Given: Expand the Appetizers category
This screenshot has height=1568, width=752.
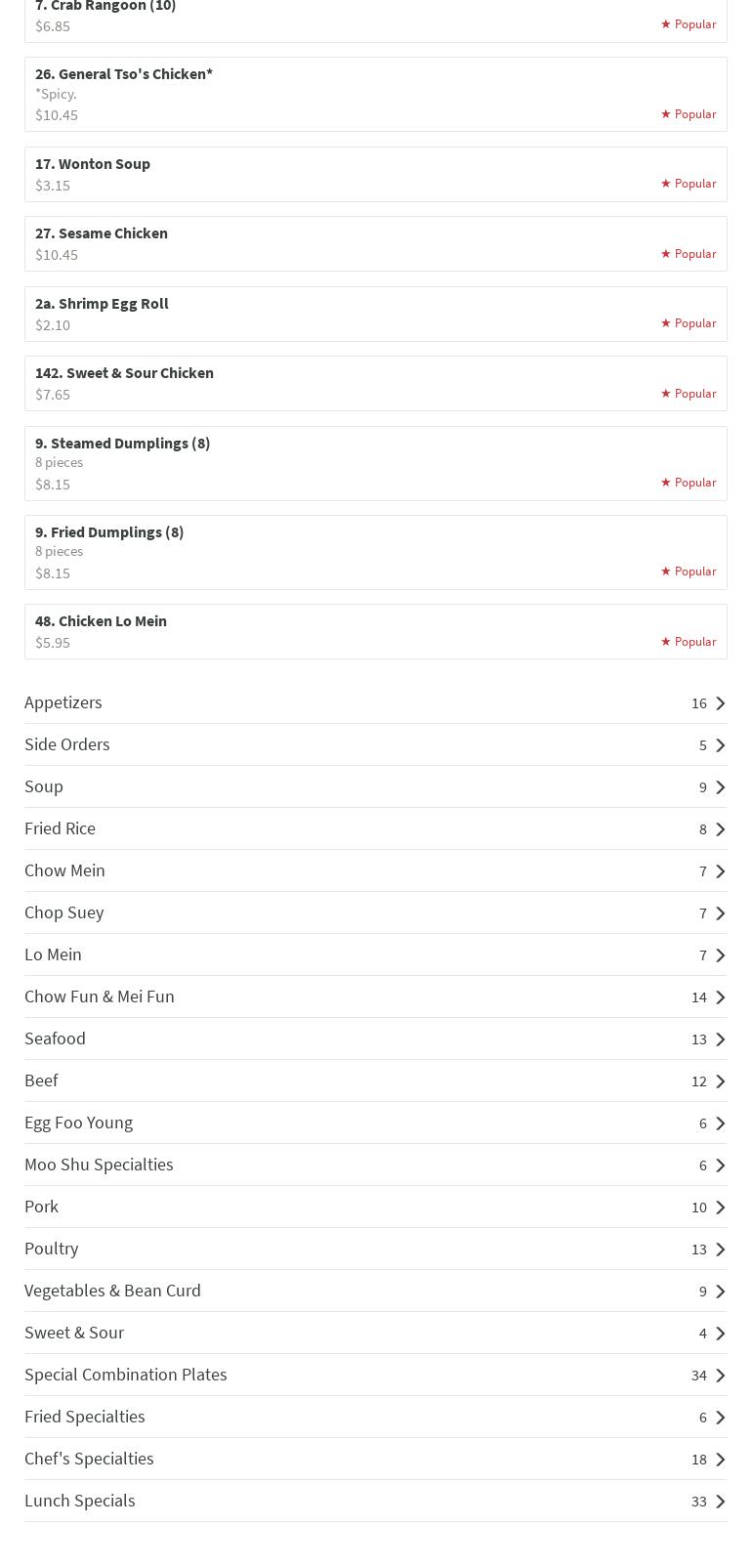Looking at the screenshot, I should pos(375,702).
